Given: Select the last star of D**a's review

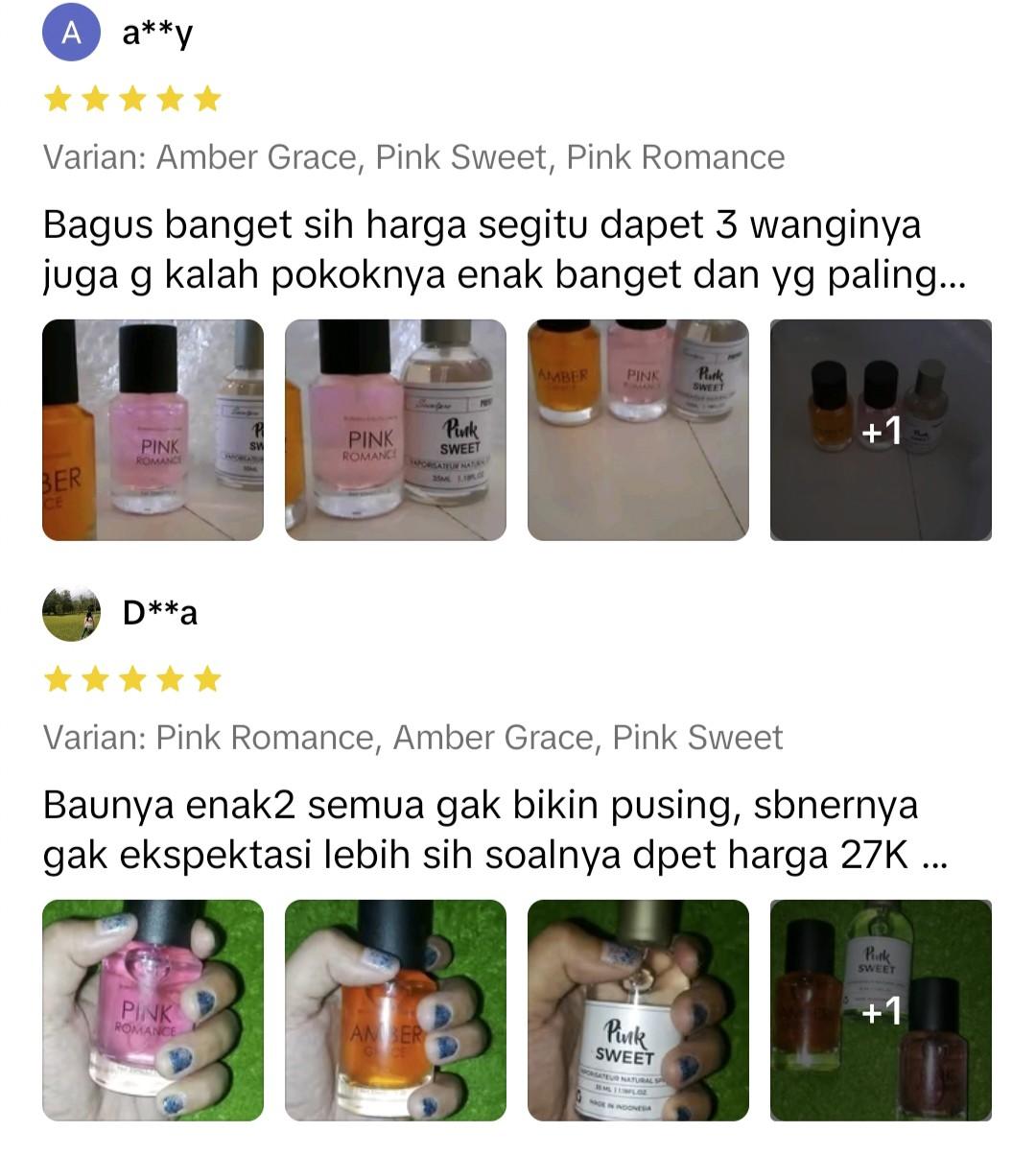Looking at the screenshot, I should (x=207, y=678).
